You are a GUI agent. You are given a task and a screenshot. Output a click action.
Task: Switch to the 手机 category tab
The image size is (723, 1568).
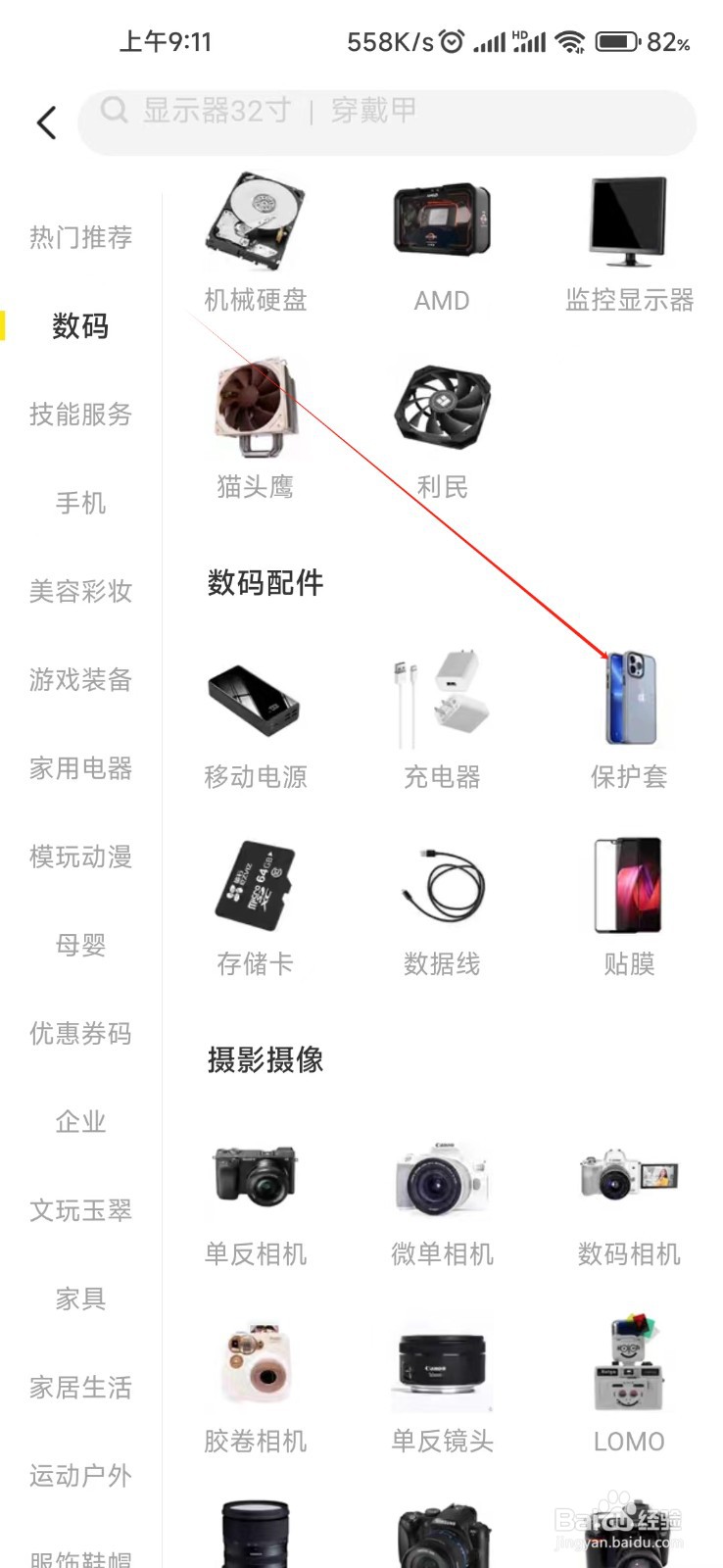tap(80, 504)
